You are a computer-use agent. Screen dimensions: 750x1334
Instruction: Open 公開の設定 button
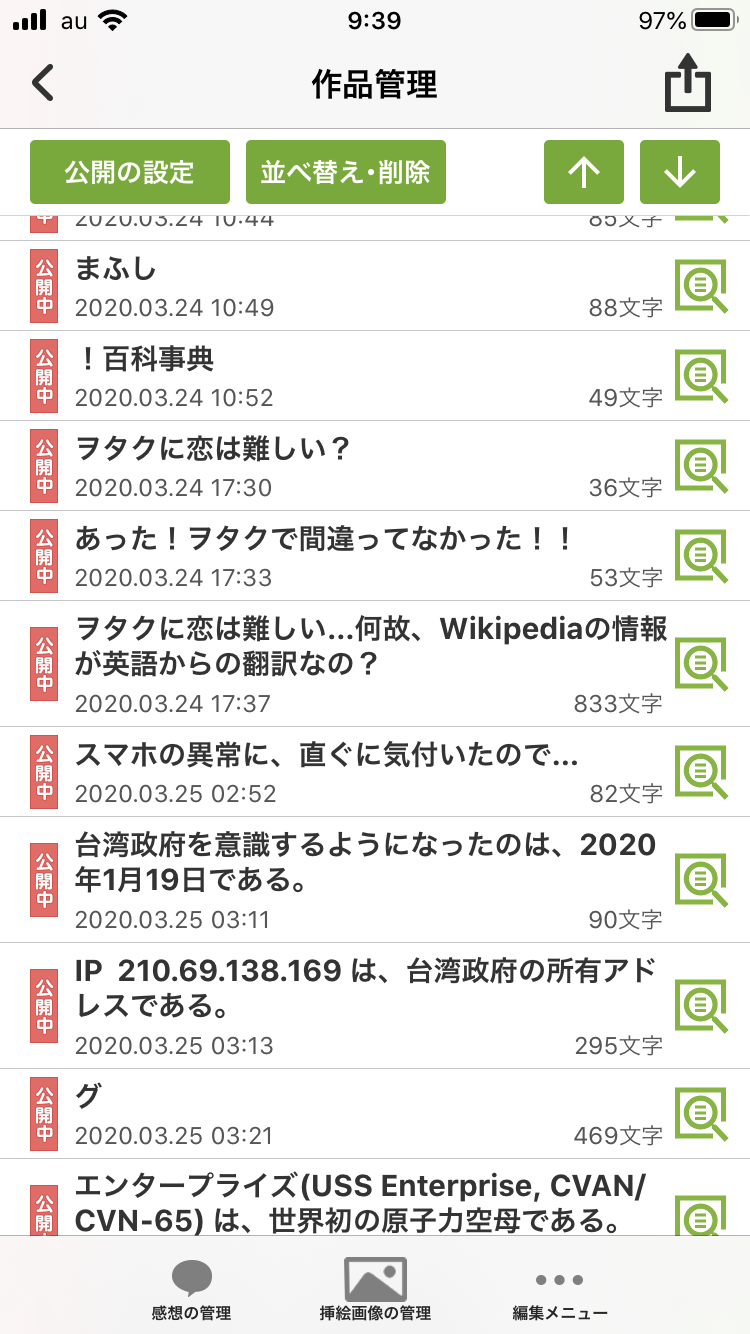pyautogui.click(x=130, y=172)
